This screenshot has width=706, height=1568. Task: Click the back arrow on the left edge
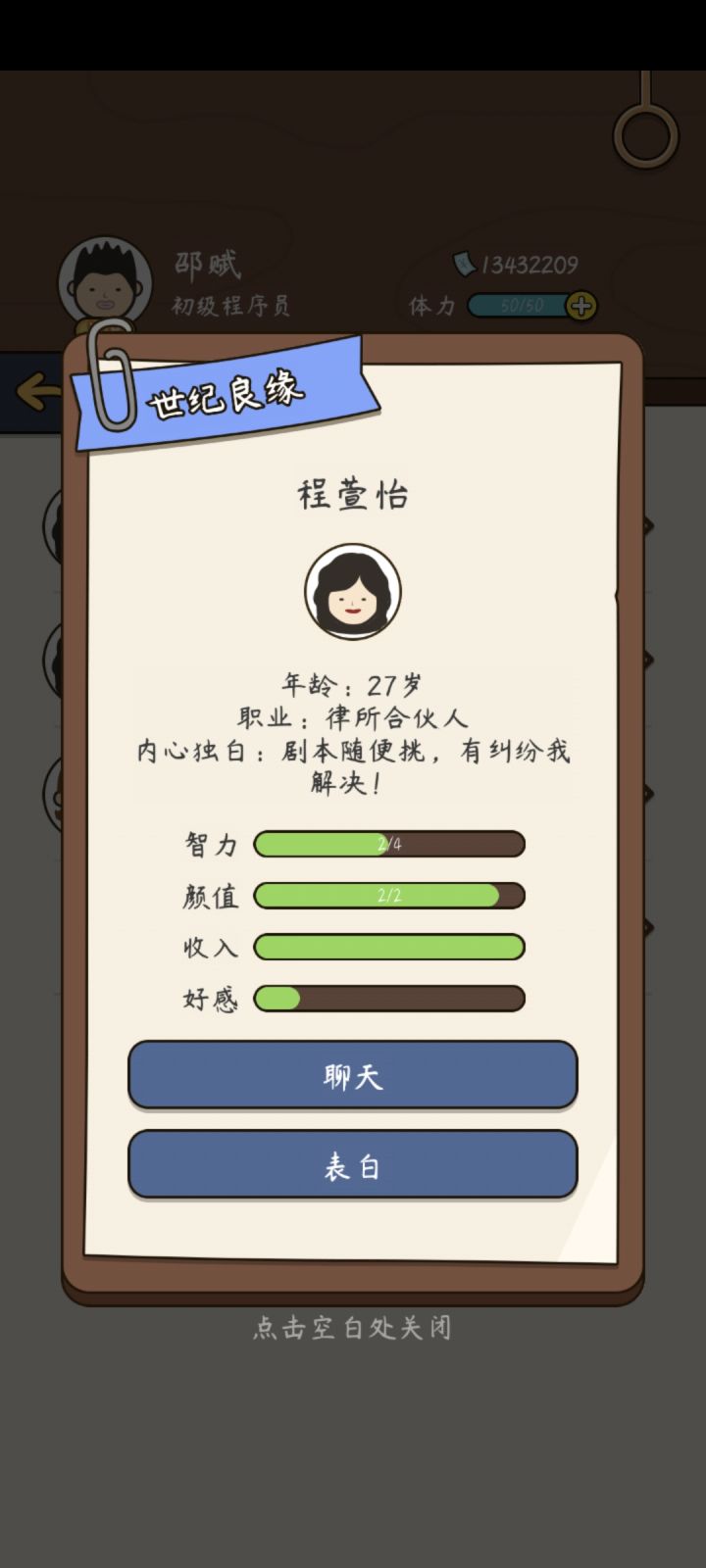pyautogui.click(x=36, y=393)
